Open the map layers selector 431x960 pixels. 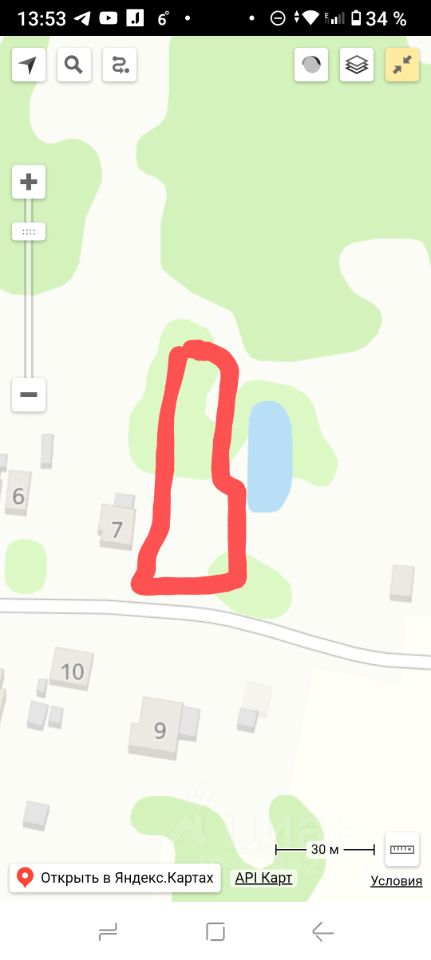[x=357, y=65]
